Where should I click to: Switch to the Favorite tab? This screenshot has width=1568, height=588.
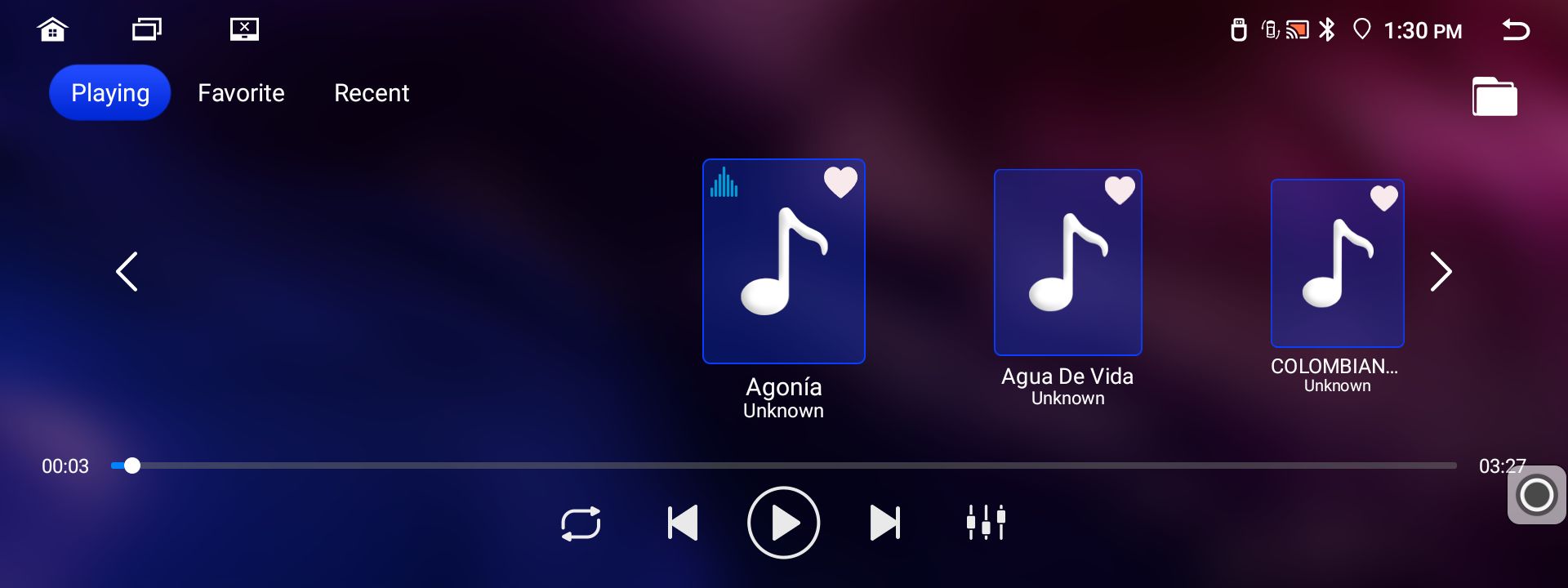pos(241,93)
